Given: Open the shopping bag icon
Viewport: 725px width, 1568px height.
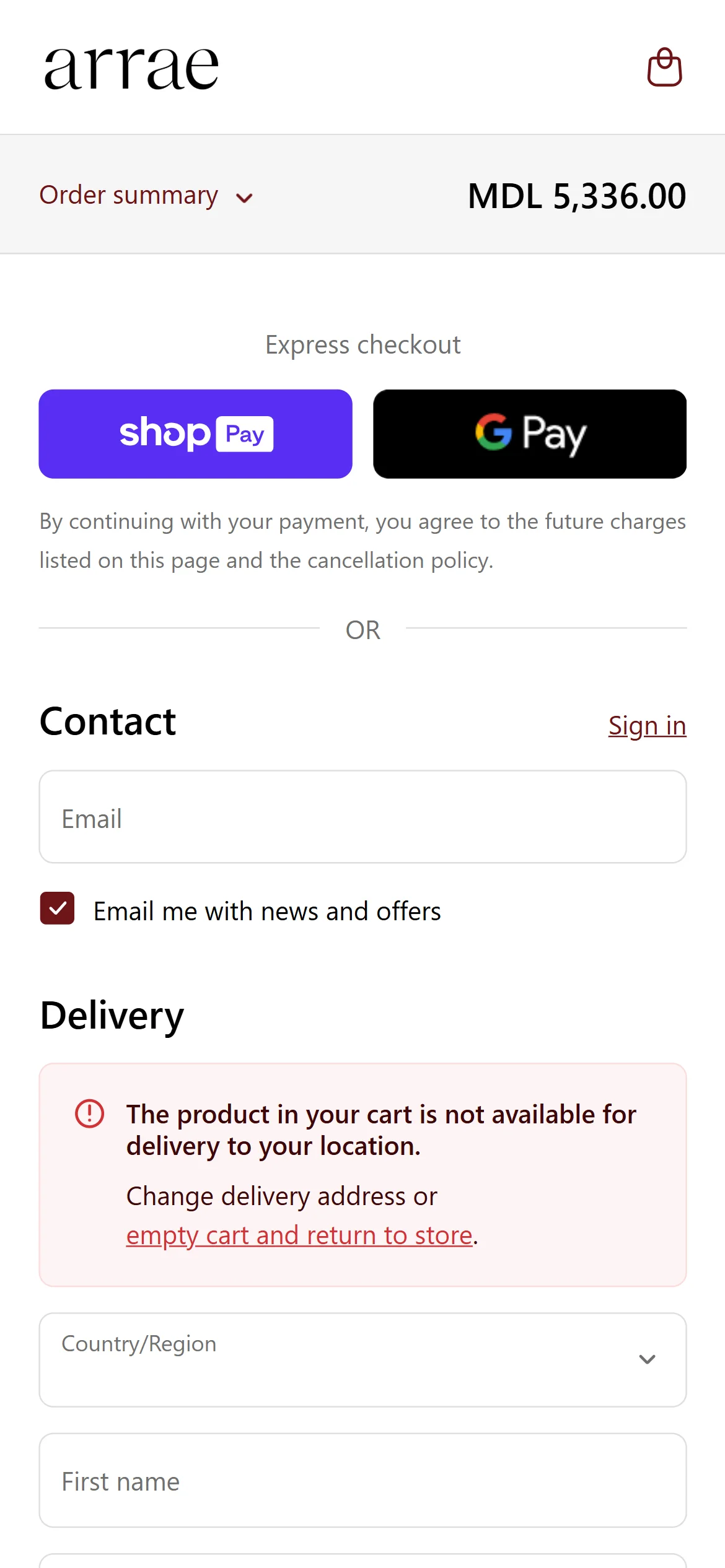Looking at the screenshot, I should click(x=664, y=68).
